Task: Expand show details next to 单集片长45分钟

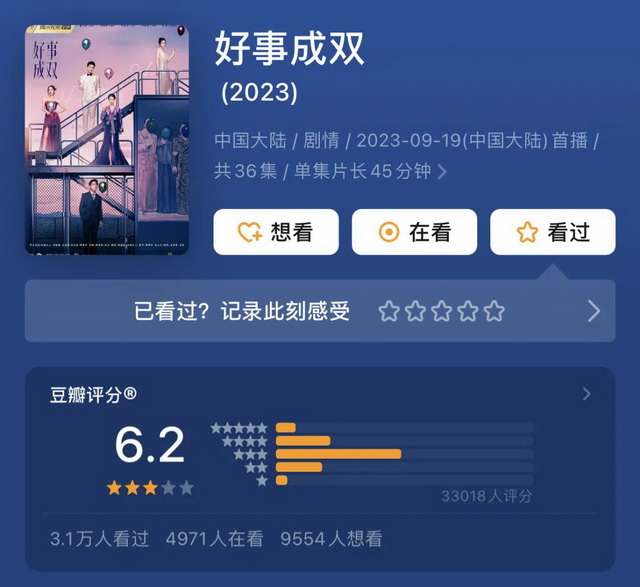Action: [x=442, y=172]
